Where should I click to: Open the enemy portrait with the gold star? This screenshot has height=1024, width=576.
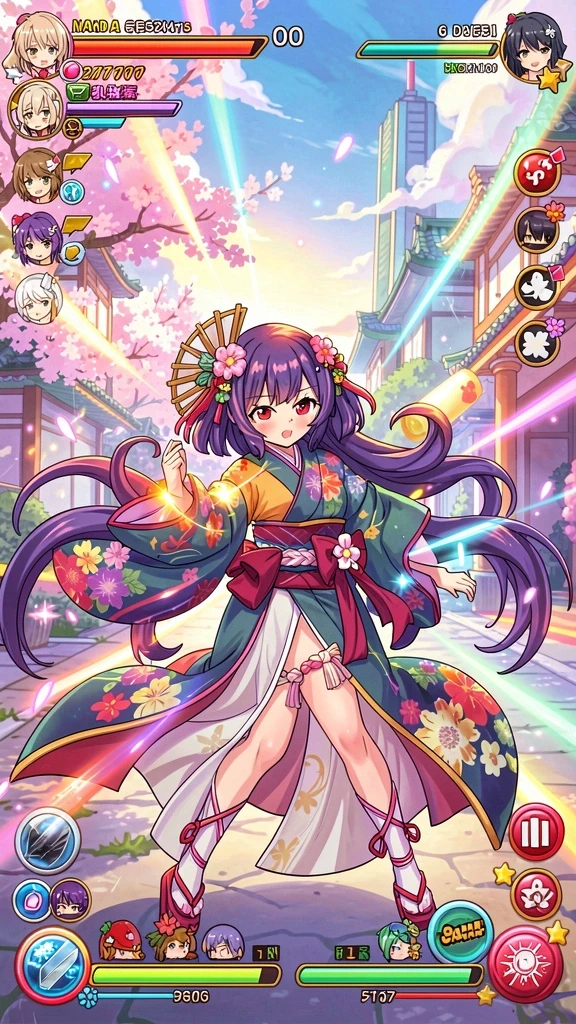tap(530, 48)
